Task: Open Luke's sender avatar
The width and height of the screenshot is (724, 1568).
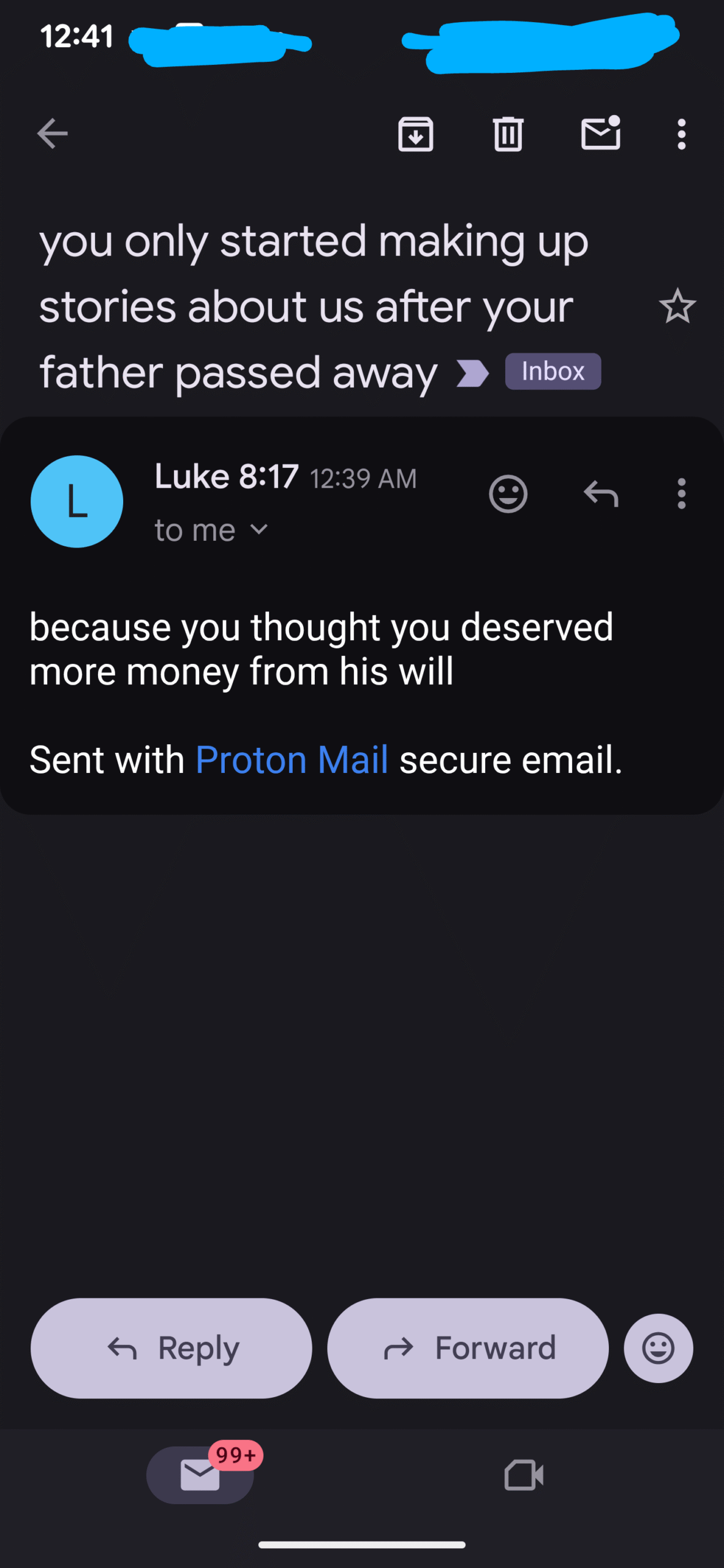Action: click(77, 501)
